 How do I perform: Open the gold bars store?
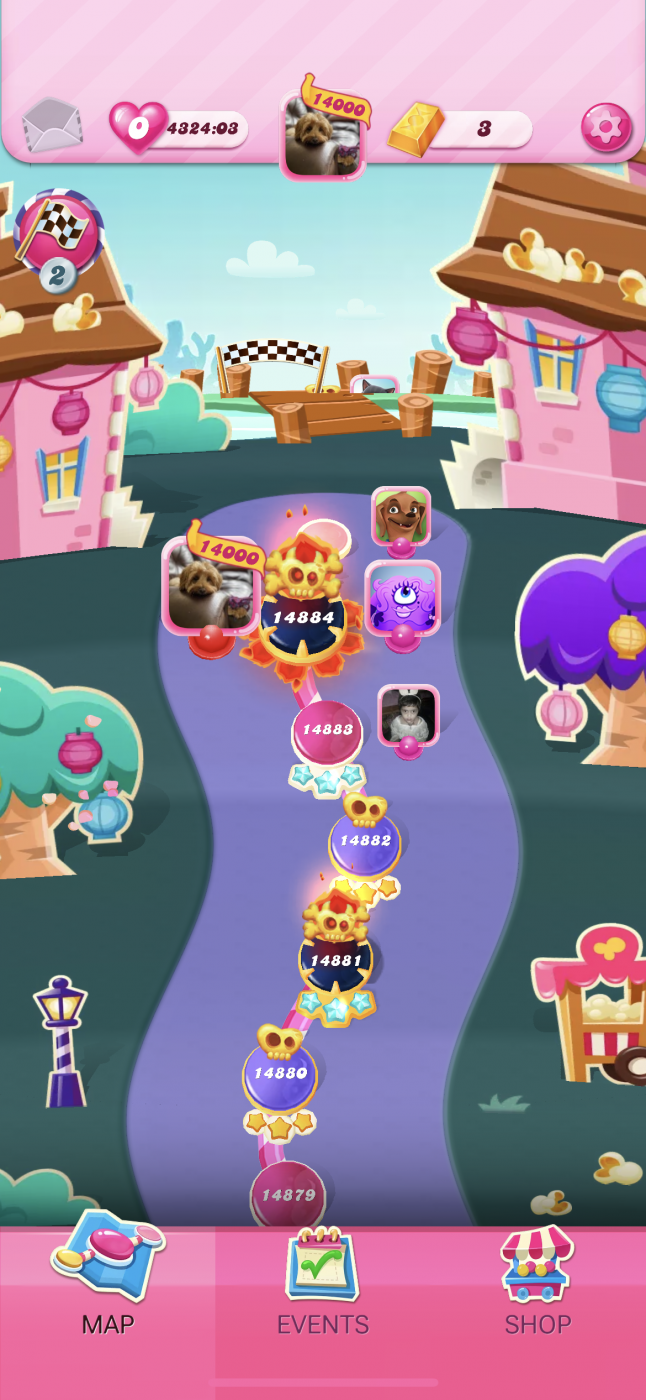[459, 129]
